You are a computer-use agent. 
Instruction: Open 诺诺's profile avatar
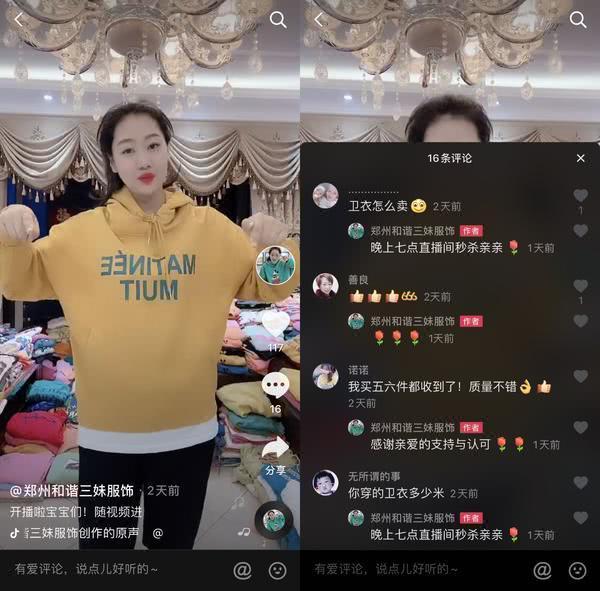(x=325, y=376)
